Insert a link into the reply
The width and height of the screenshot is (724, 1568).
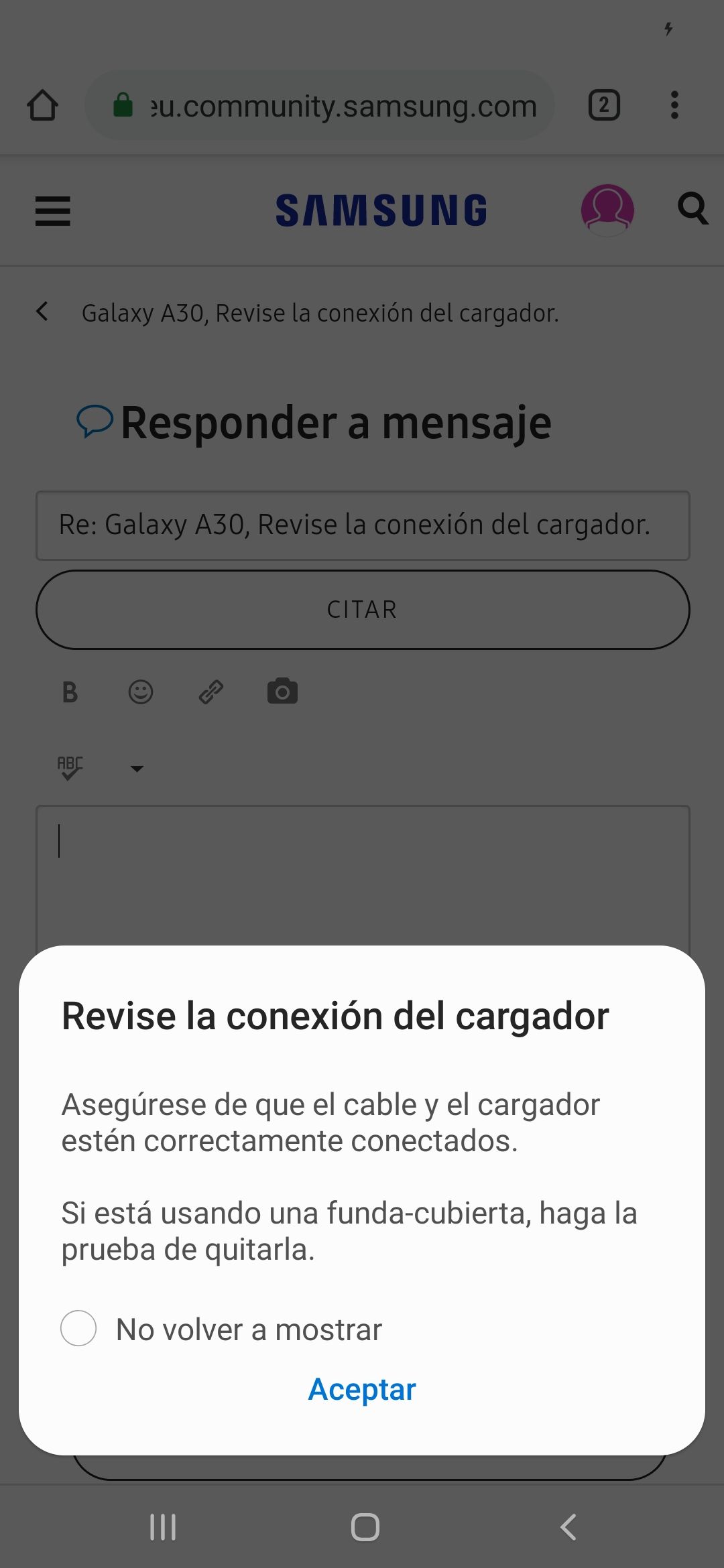pos(211,692)
